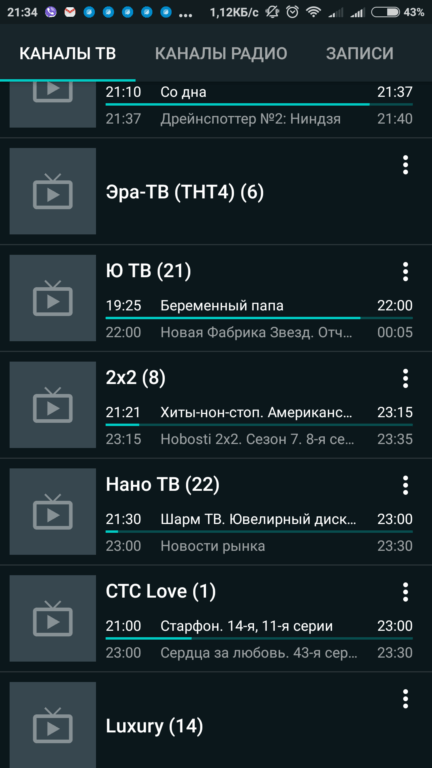Open overflow menu for Ю ТВ (21)
The width and height of the screenshot is (432, 768).
pyautogui.click(x=405, y=271)
